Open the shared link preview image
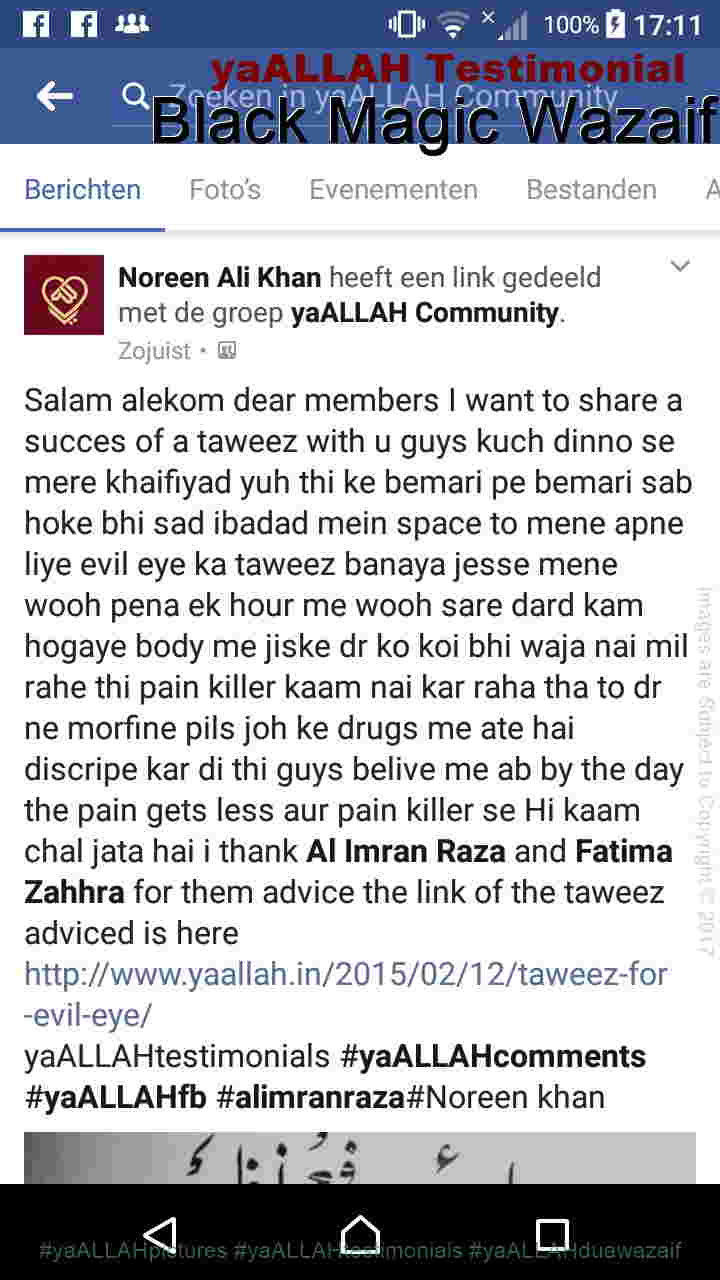Screen dimensions: 720x1280 360,1158
